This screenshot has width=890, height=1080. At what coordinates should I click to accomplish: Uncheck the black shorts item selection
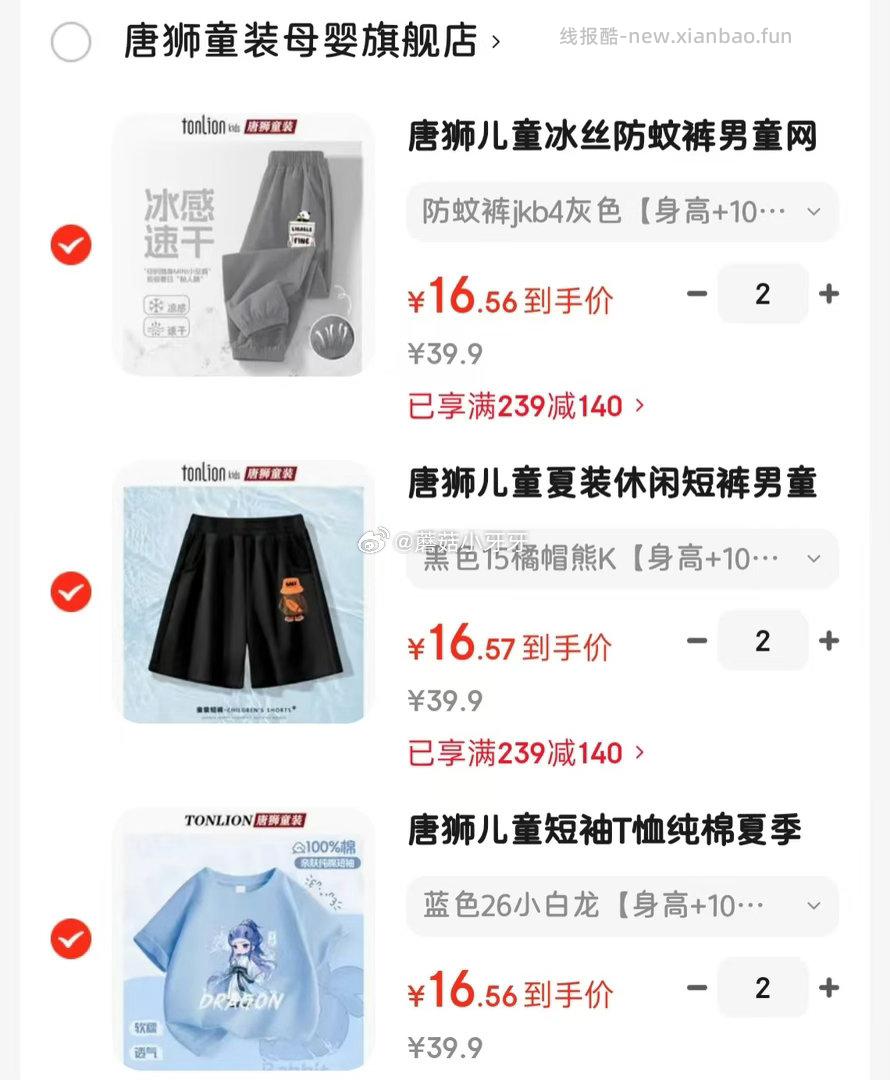(70, 591)
